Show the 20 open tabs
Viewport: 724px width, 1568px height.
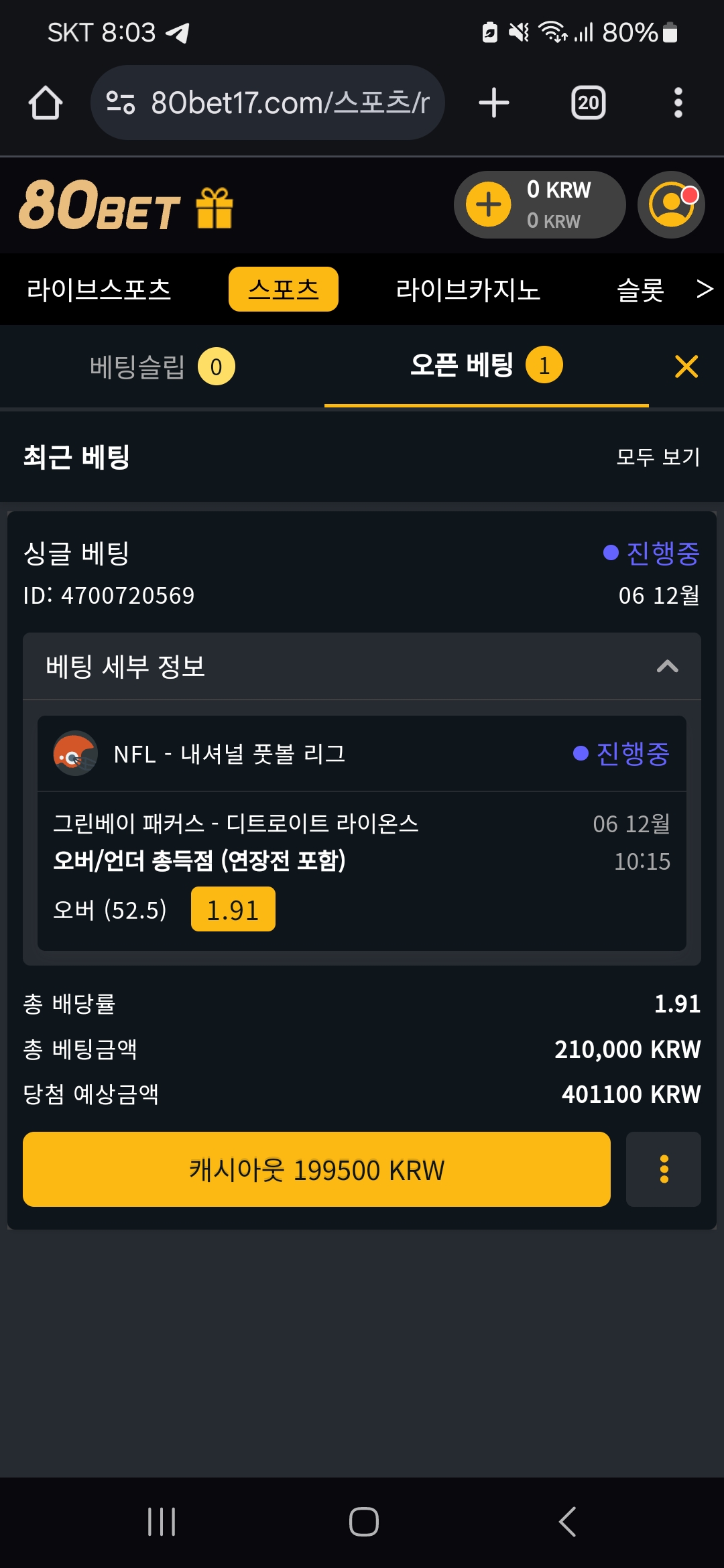(588, 103)
